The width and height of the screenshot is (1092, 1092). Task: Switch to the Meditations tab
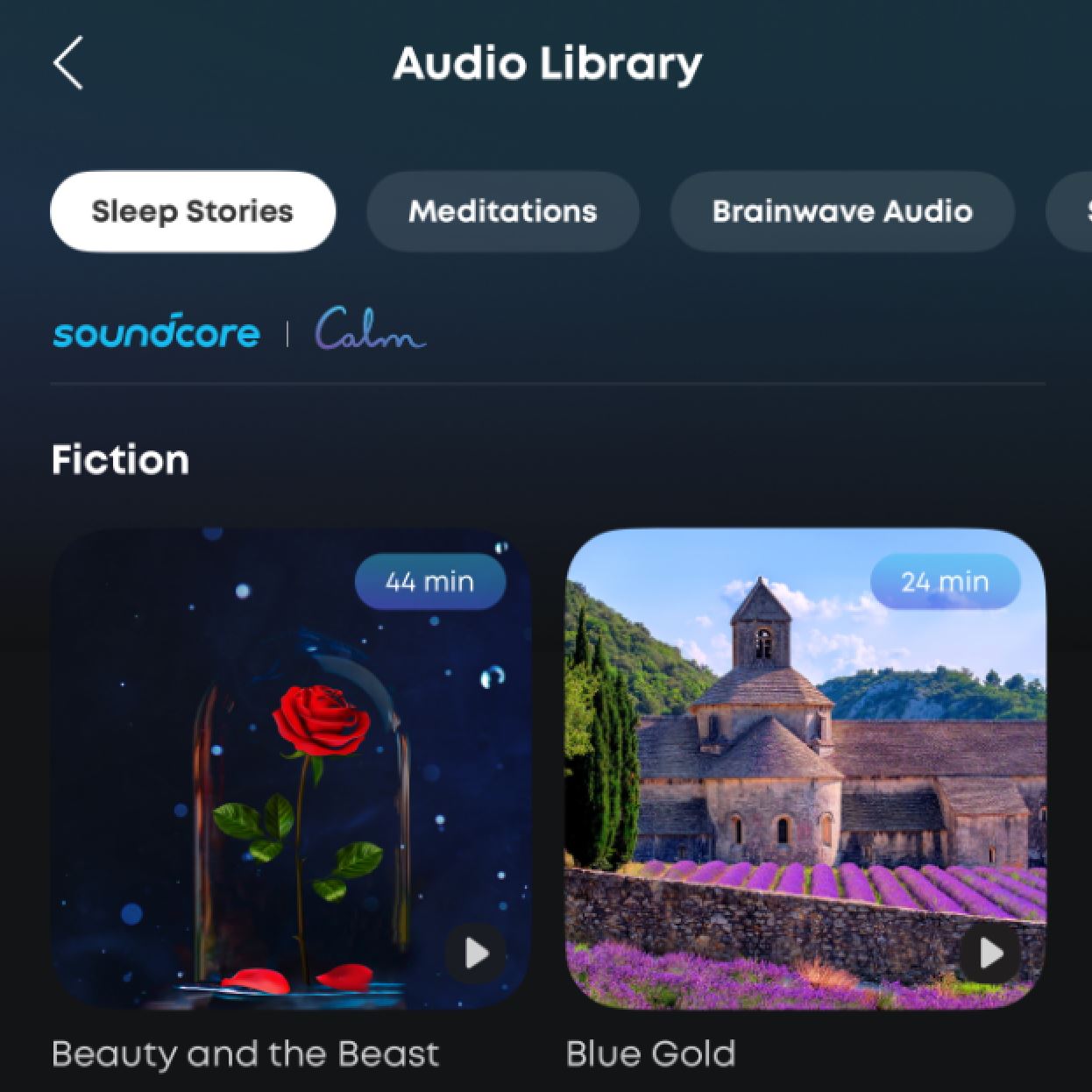pyautogui.click(x=502, y=211)
